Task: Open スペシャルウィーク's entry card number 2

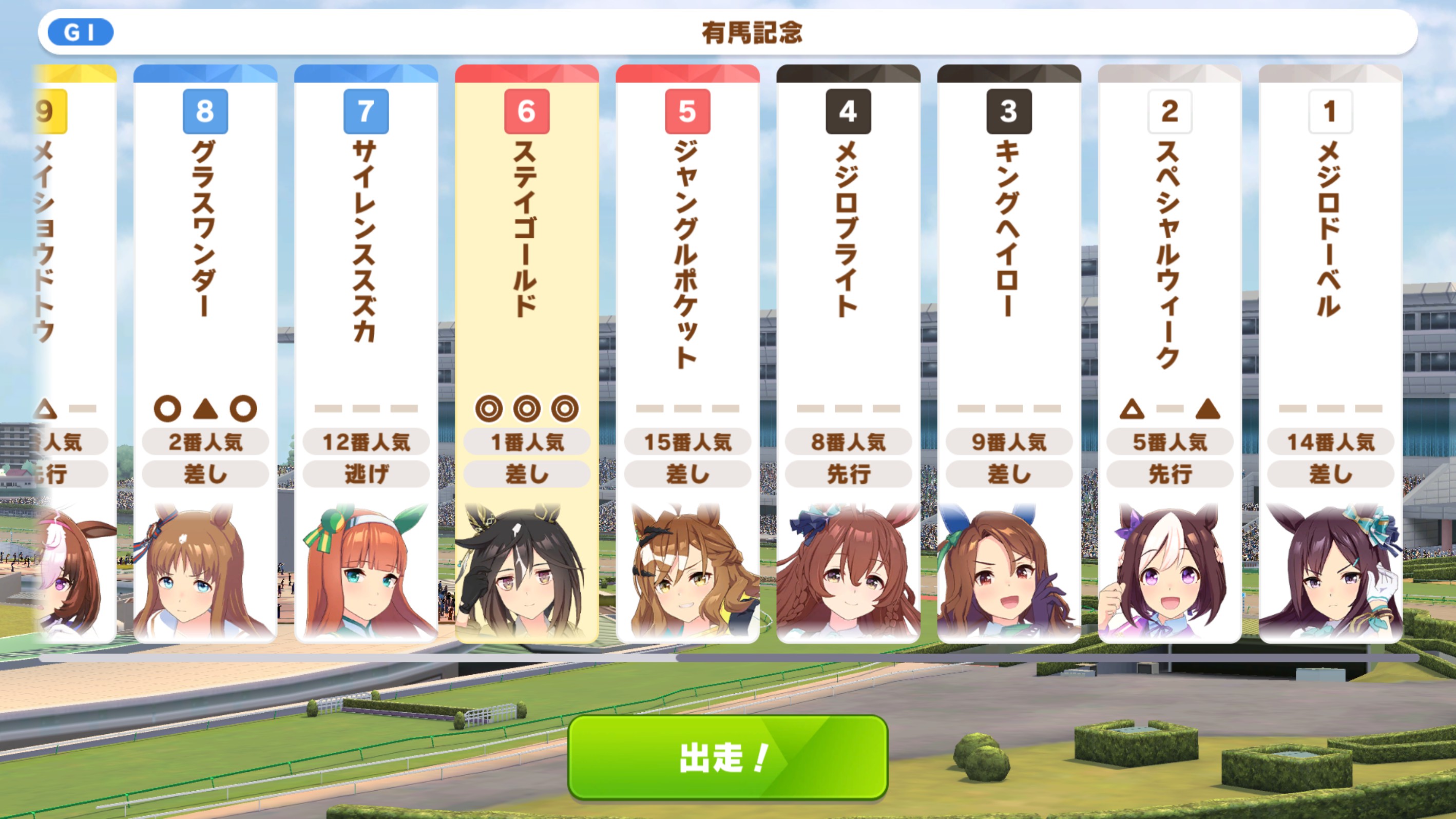Action: click(1170, 353)
